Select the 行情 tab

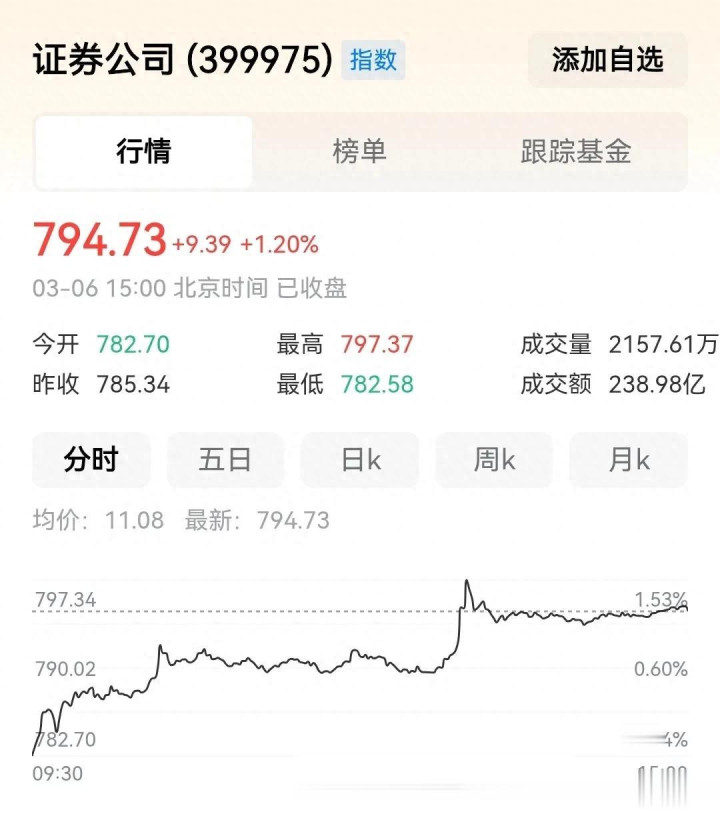[x=144, y=152]
